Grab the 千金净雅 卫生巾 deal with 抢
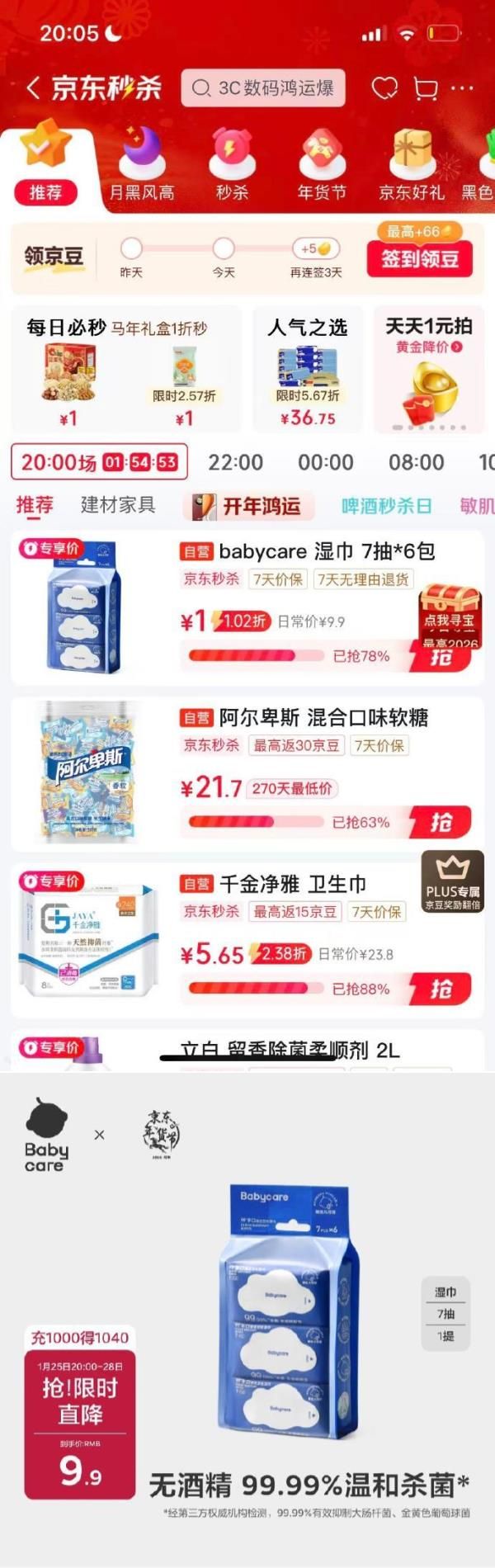Image resolution: width=495 pixels, height=1568 pixels. 441,989
